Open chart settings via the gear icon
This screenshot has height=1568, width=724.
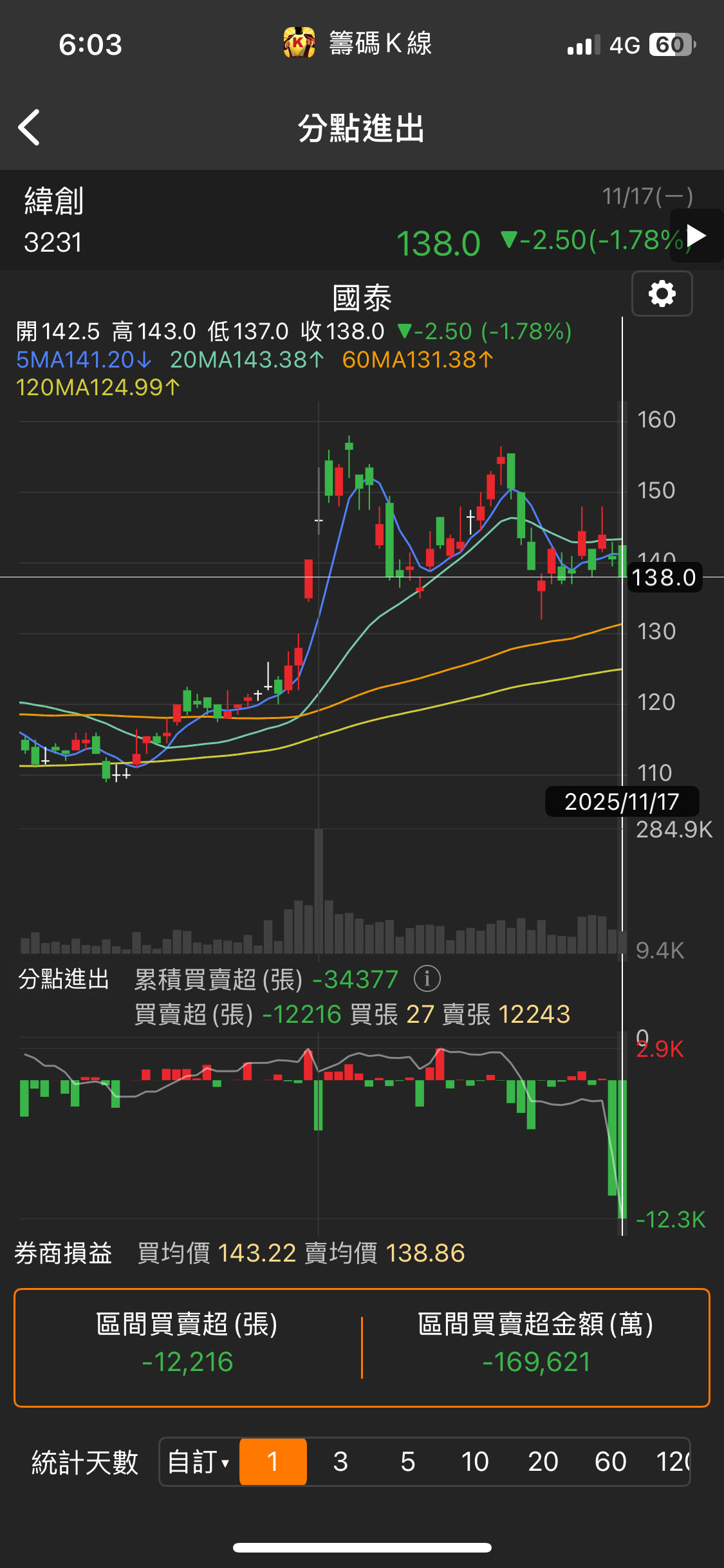[662, 294]
